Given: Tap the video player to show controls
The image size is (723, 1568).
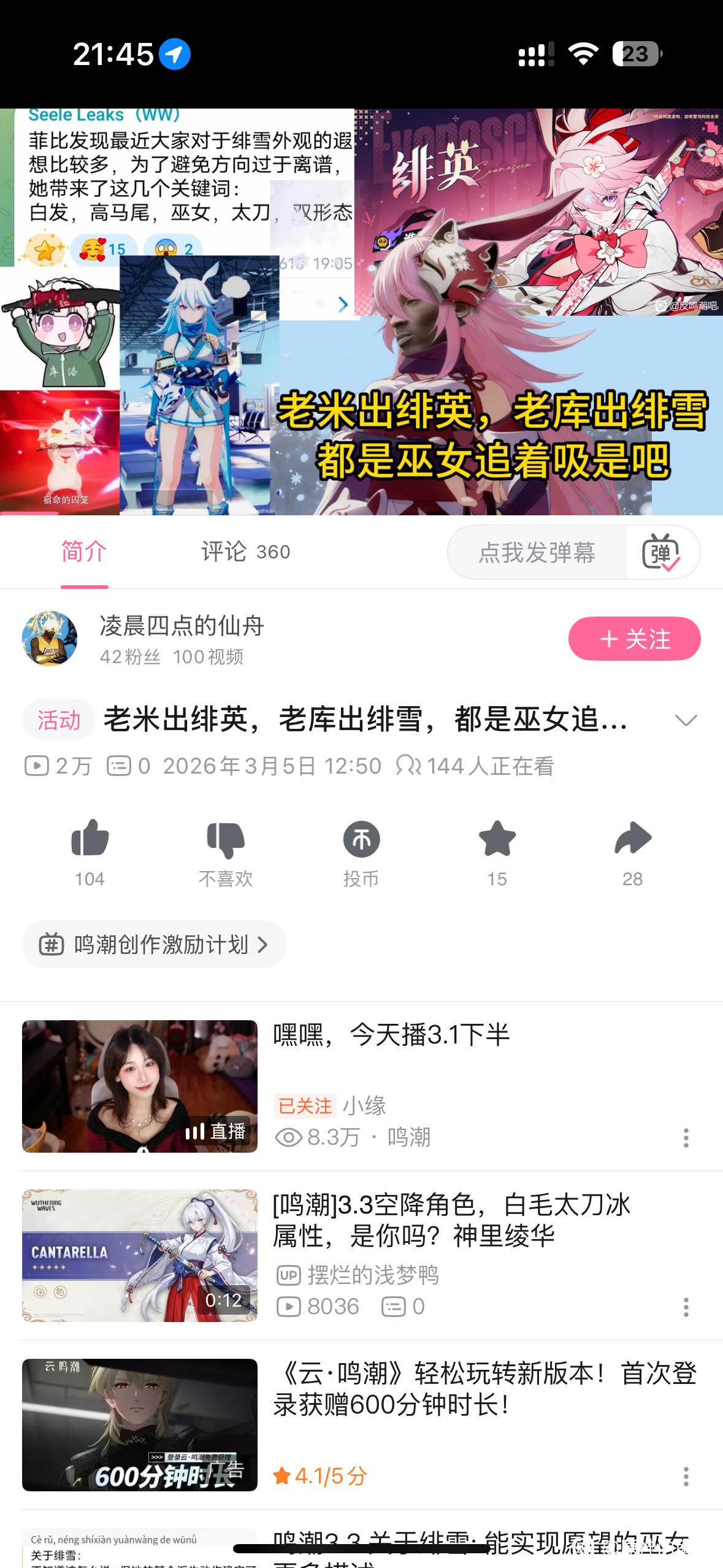Looking at the screenshot, I should click(x=361, y=312).
